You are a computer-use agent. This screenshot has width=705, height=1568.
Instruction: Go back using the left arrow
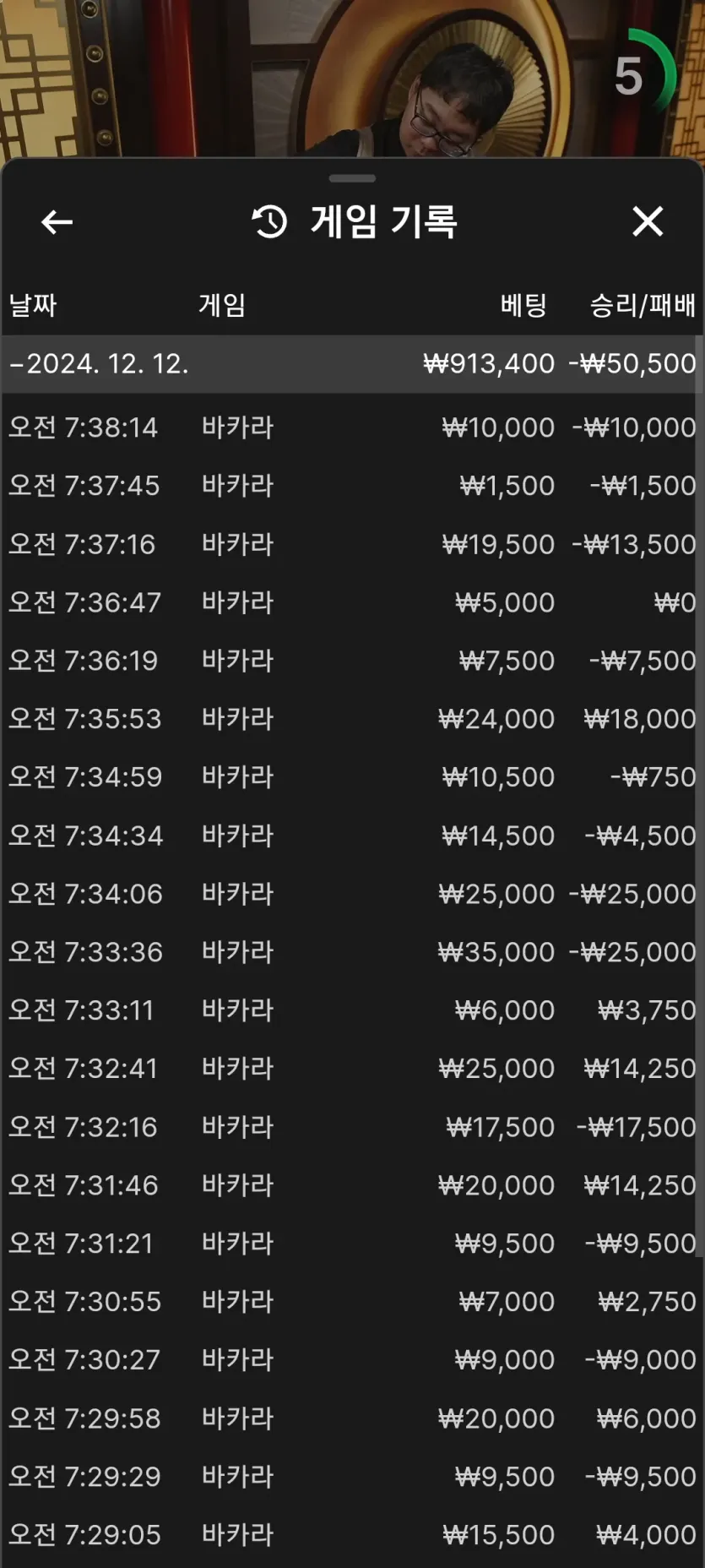point(57,222)
